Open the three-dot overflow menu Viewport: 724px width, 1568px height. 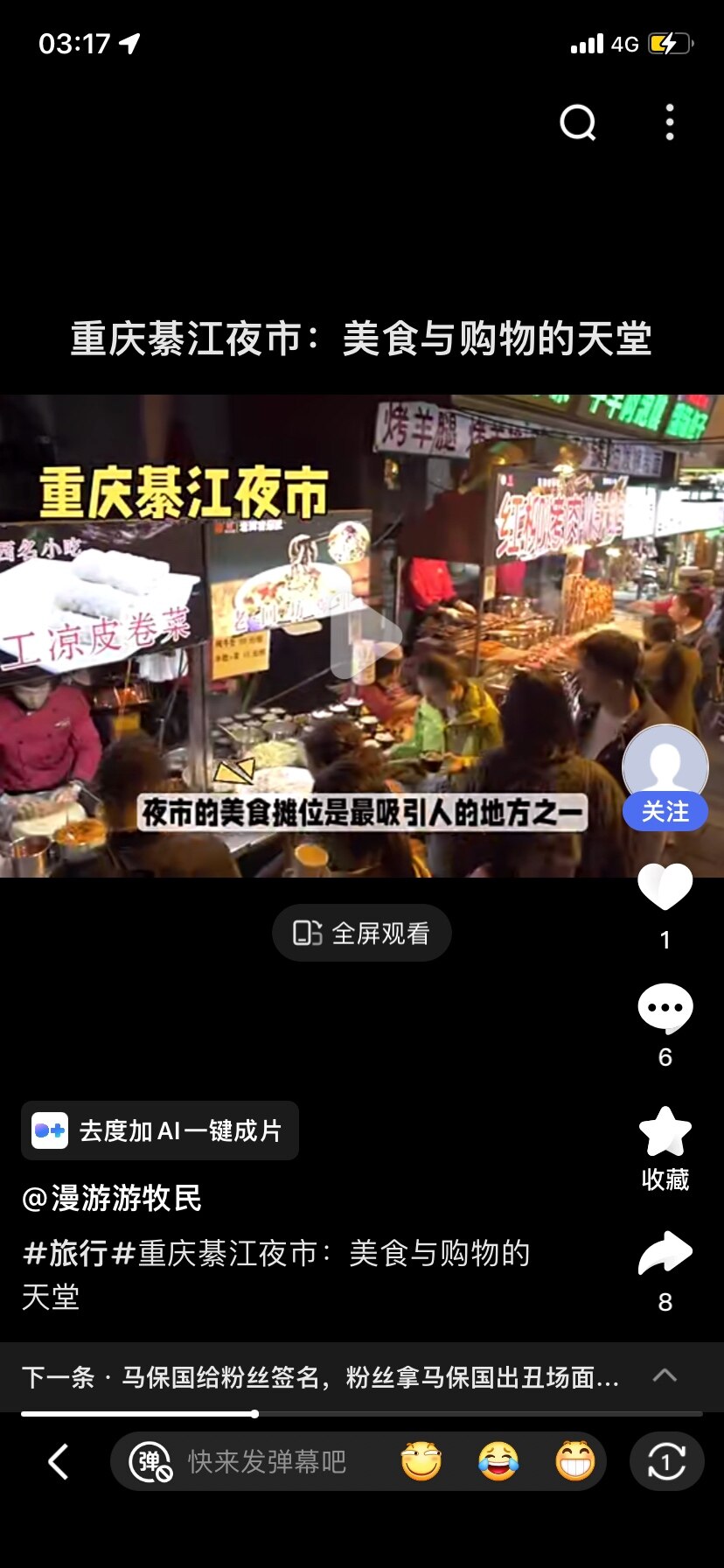pyautogui.click(x=670, y=122)
